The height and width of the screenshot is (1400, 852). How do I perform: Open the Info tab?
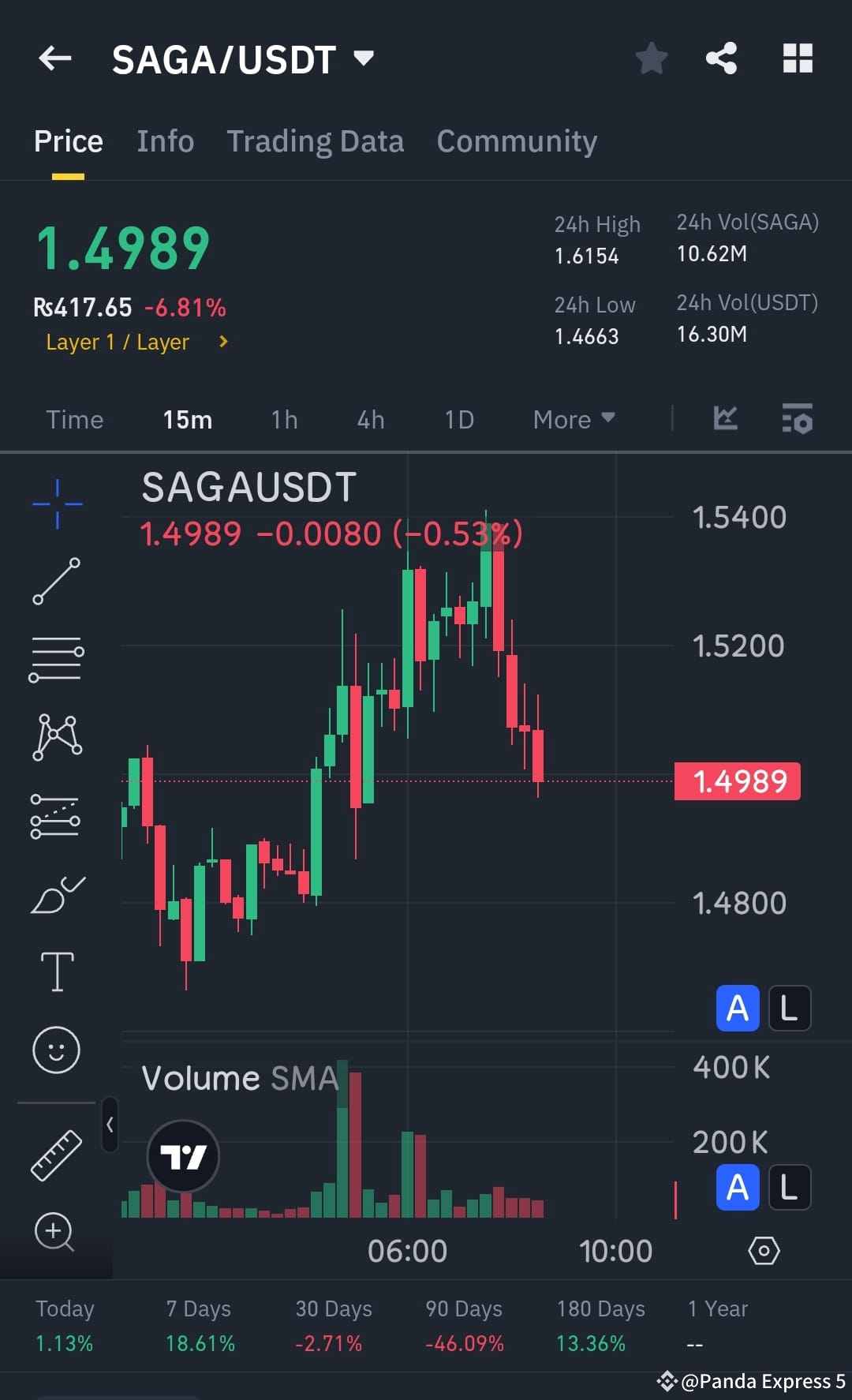click(165, 140)
